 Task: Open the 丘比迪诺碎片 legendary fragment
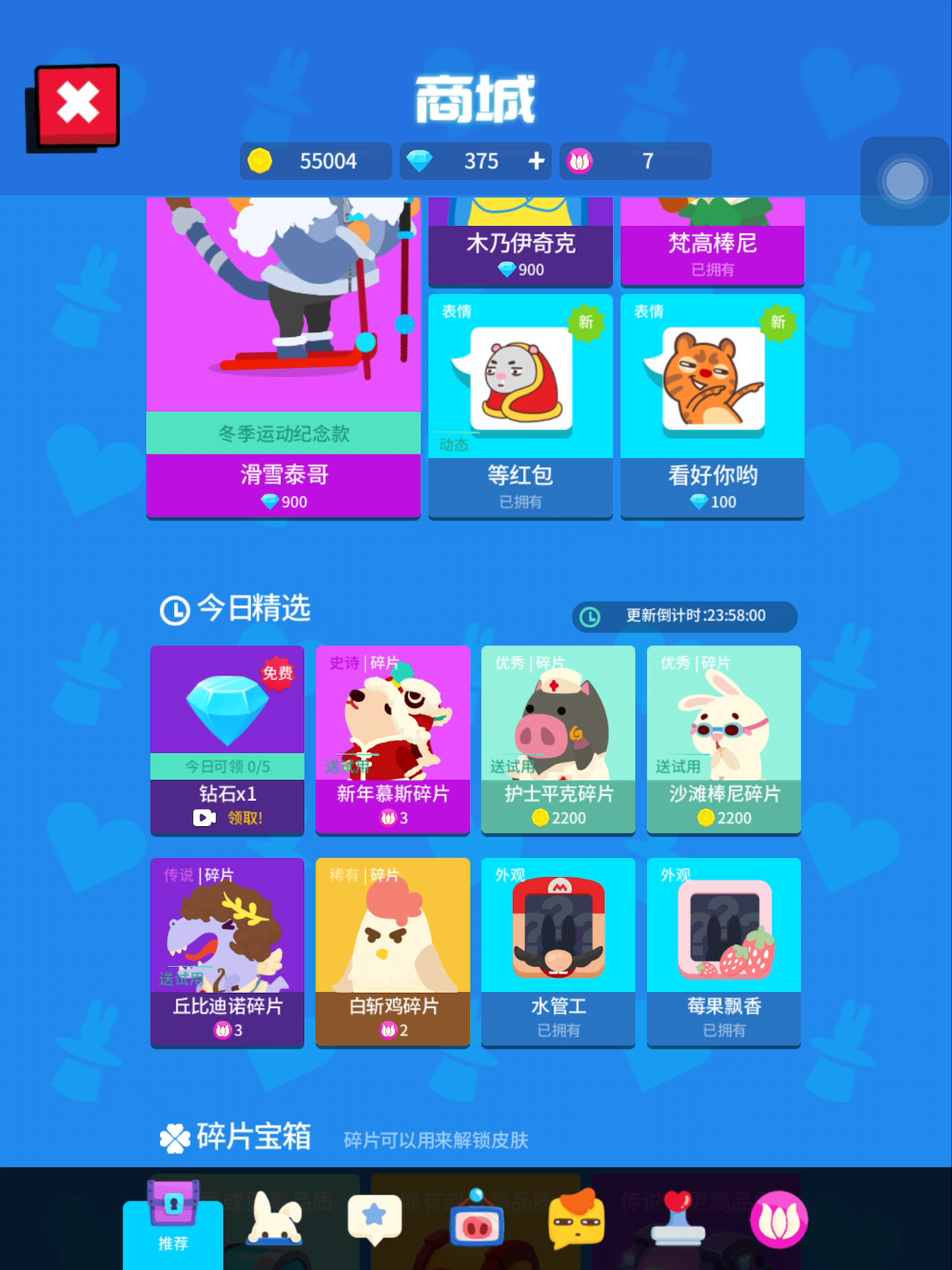[227, 952]
